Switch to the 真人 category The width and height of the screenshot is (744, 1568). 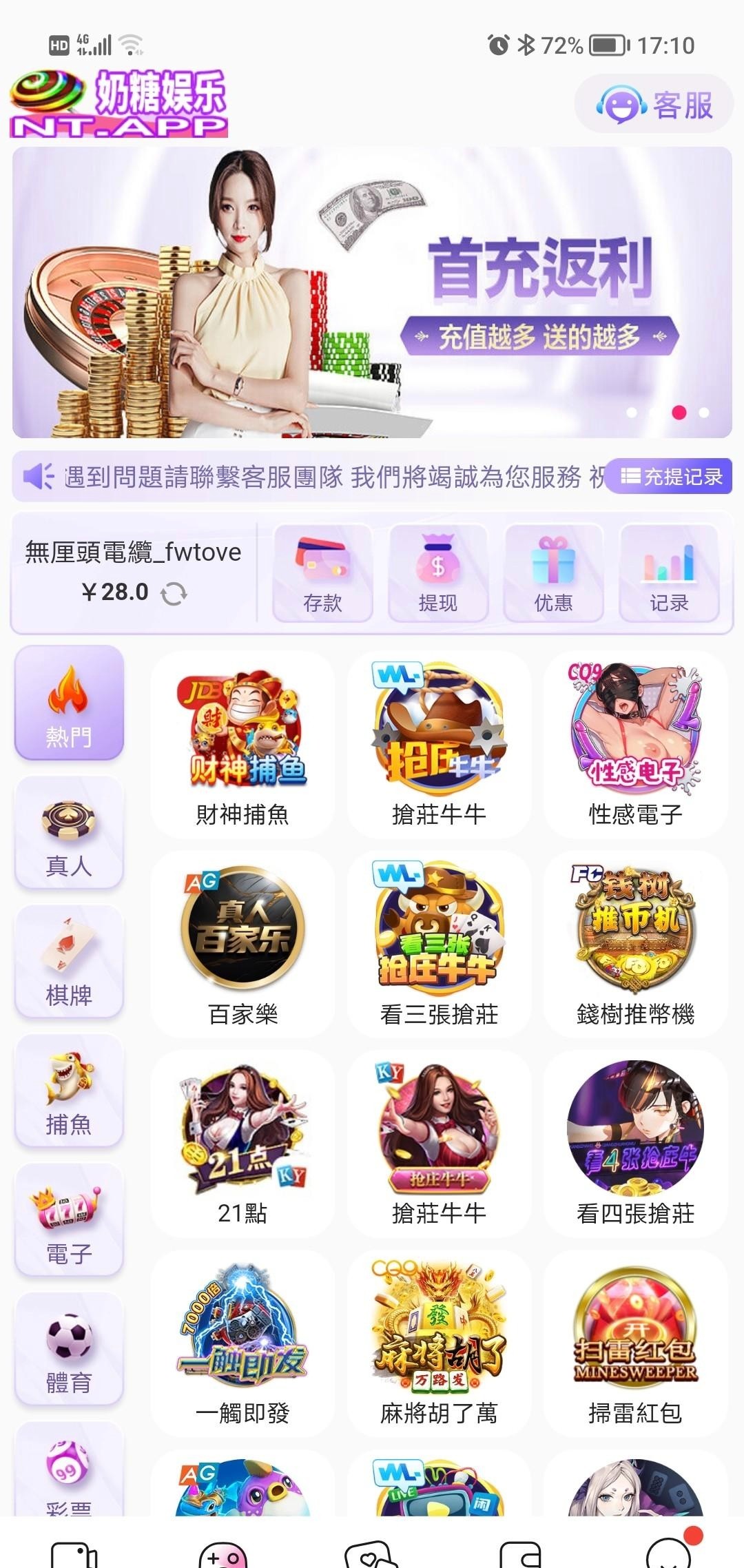pos(69,832)
